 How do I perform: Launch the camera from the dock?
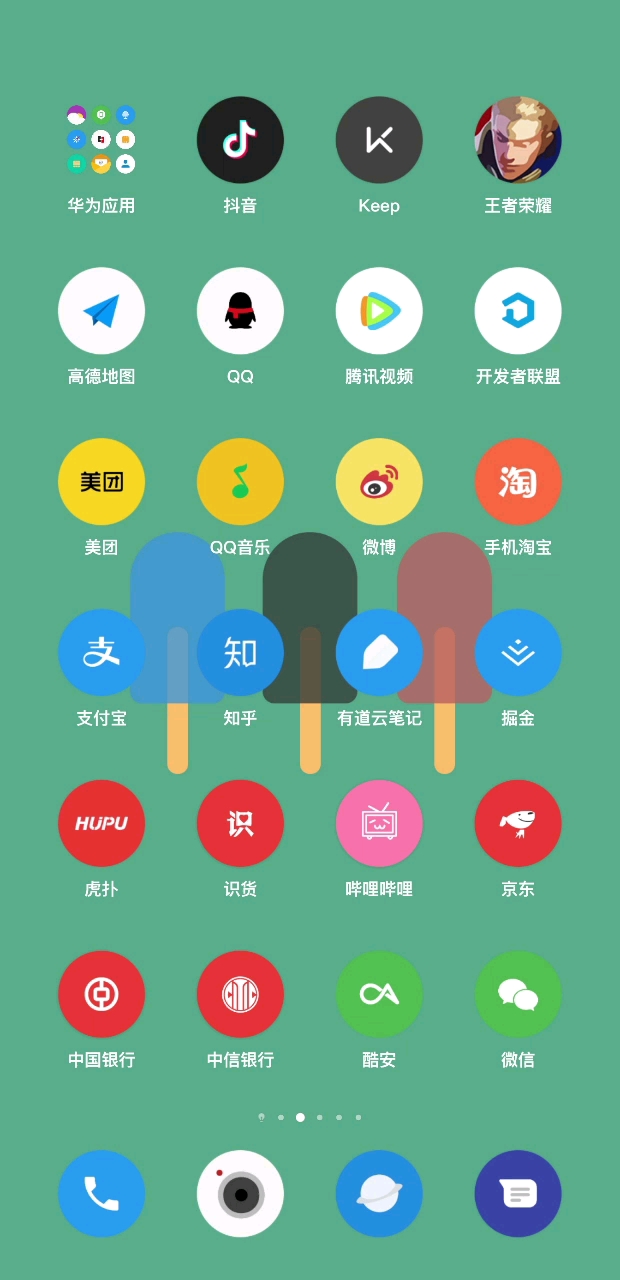pyautogui.click(x=240, y=1193)
